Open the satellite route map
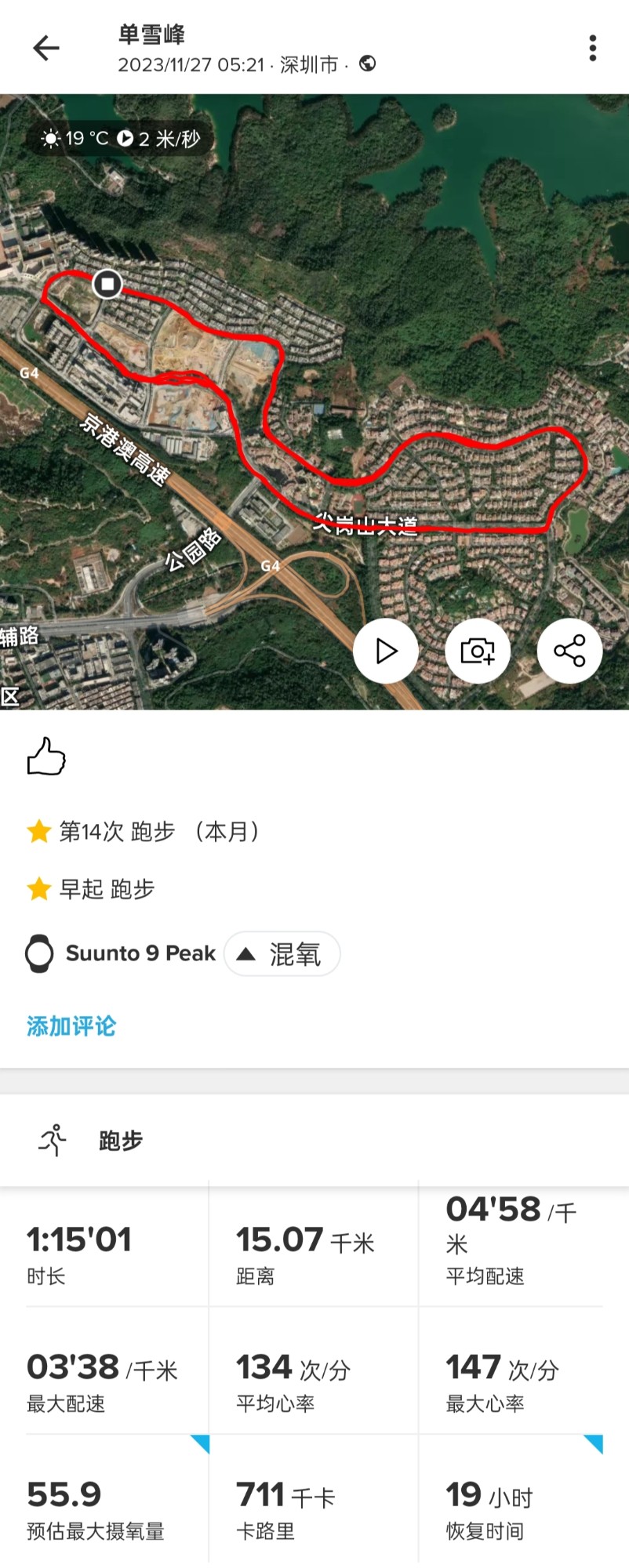Viewport: 629px width, 1568px height. point(314,392)
